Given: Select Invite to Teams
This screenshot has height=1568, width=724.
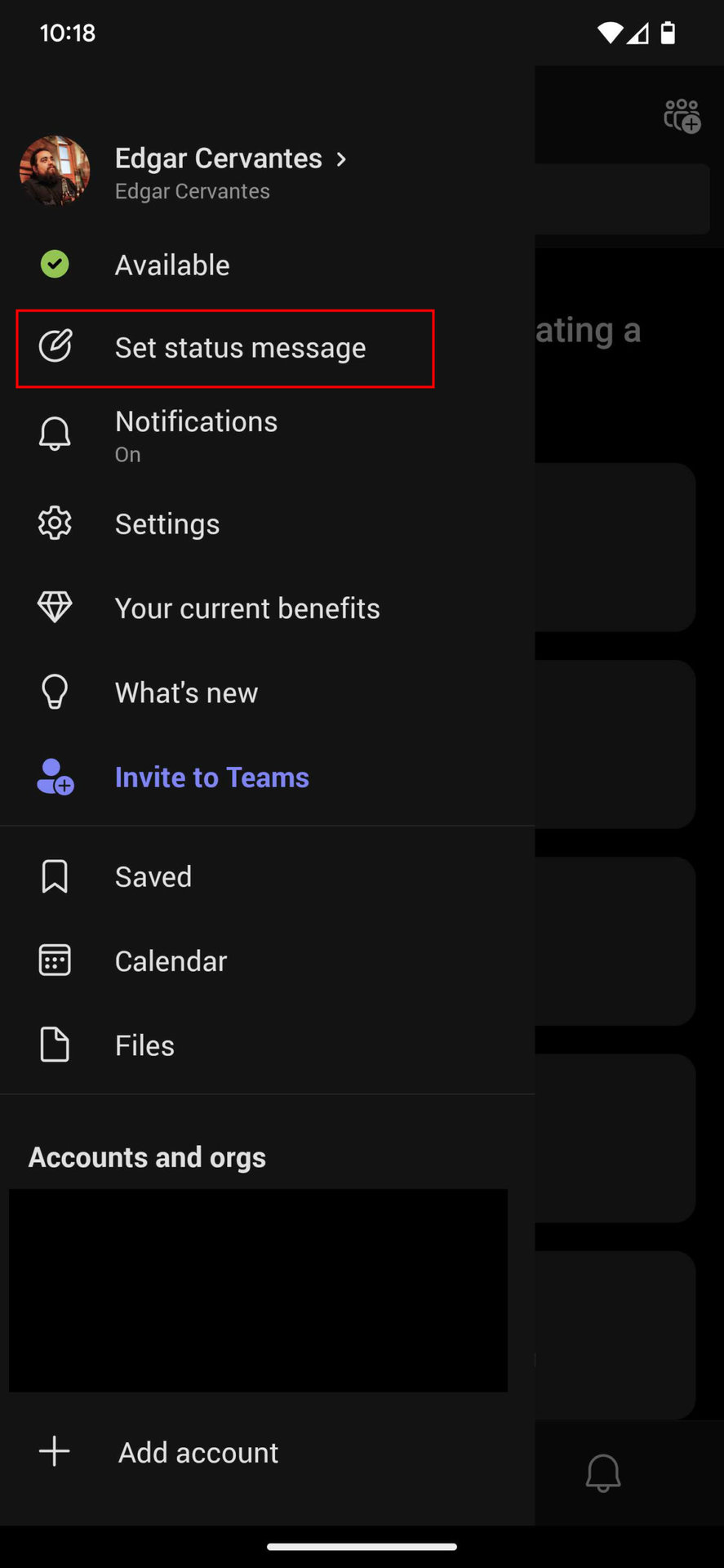Looking at the screenshot, I should [211, 777].
